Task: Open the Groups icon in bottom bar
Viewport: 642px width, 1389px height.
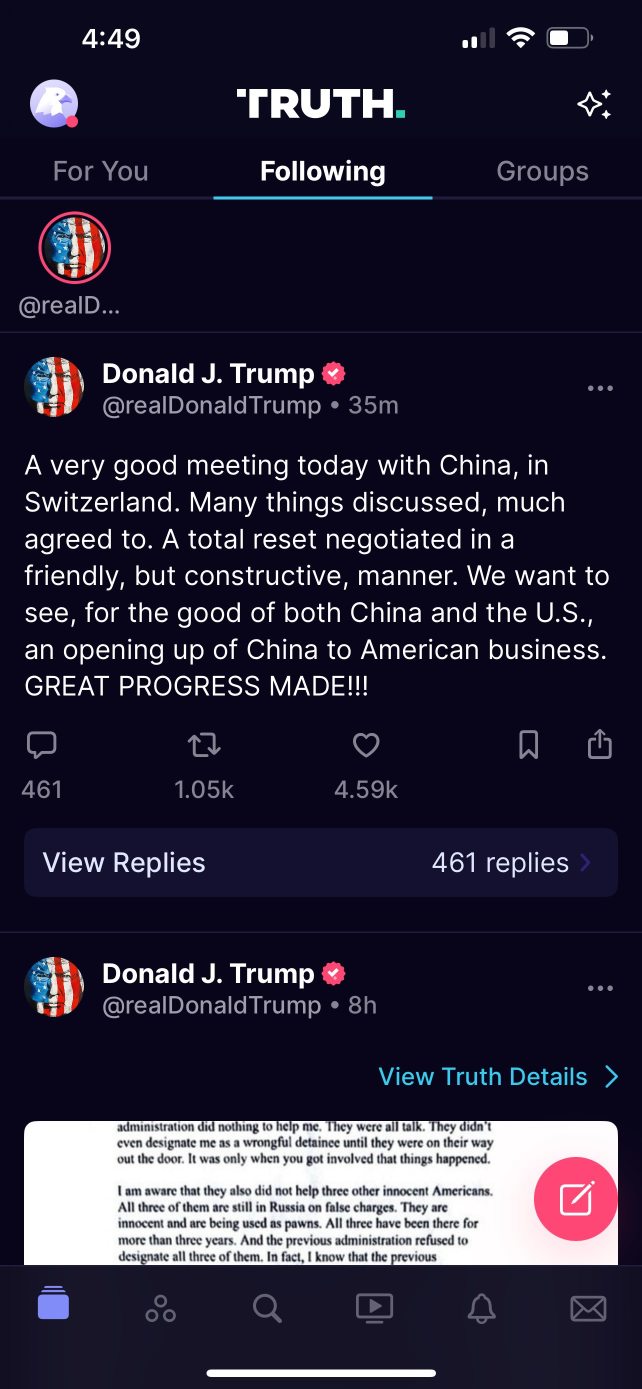Action: pyautogui.click(x=160, y=1307)
